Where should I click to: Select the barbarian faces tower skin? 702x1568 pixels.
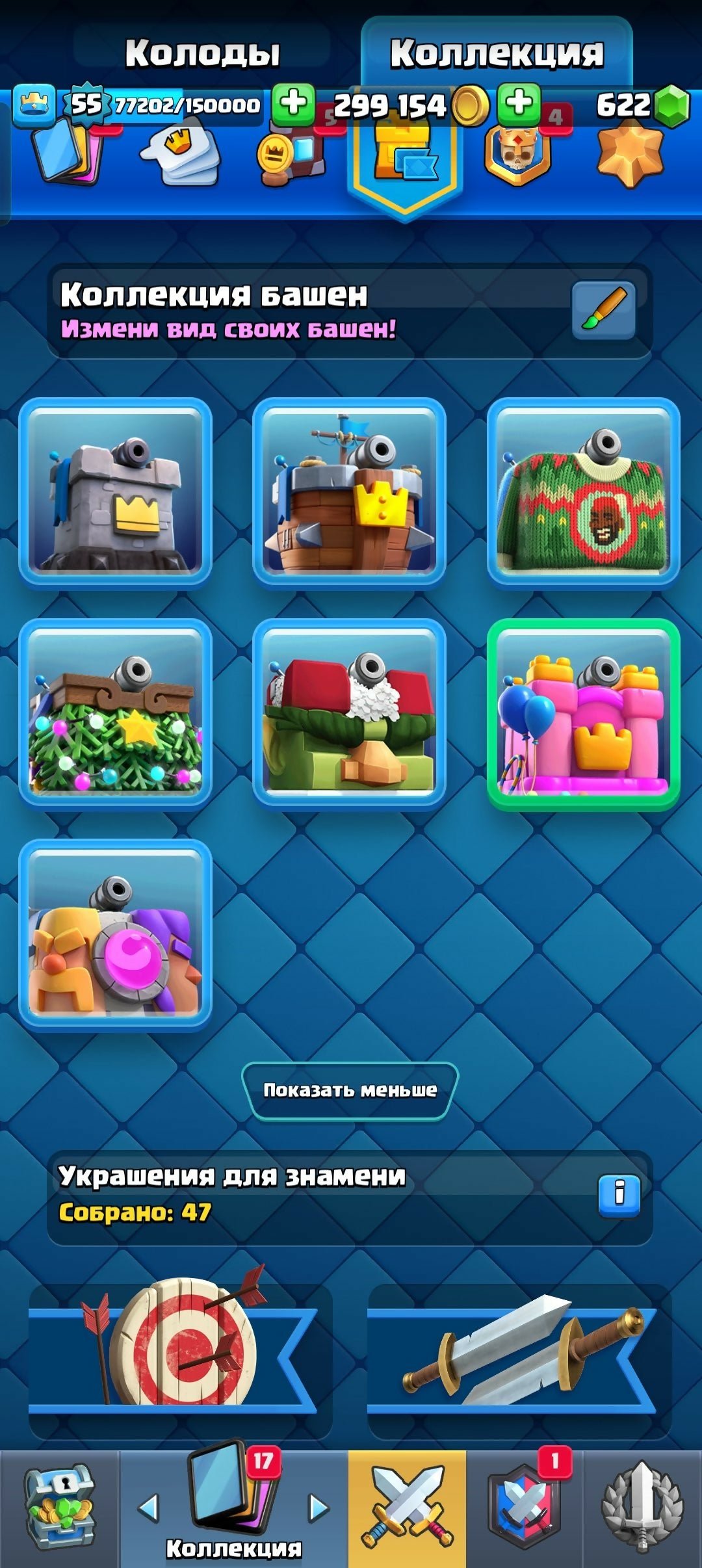pos(116,934)
